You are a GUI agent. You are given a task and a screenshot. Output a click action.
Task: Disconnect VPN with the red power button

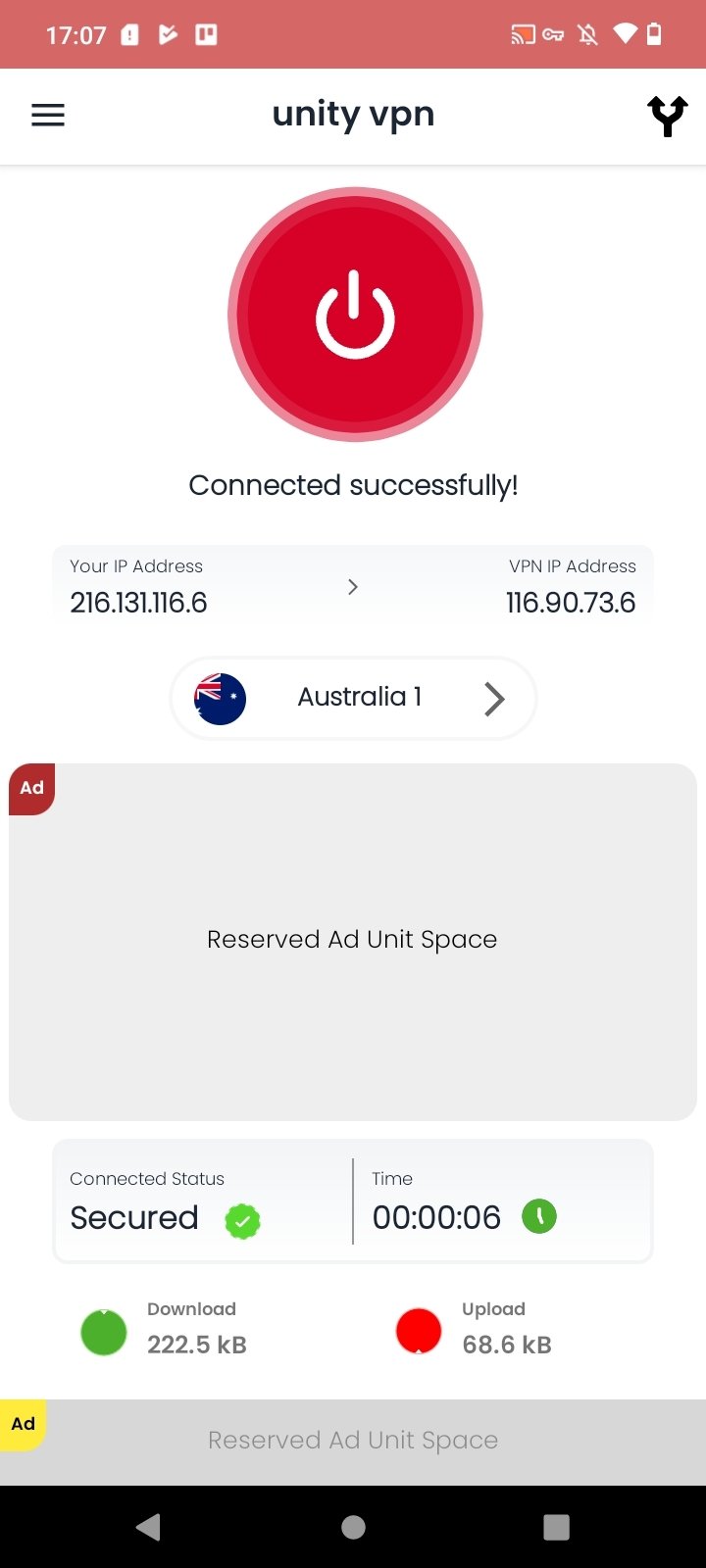coord(355,315)
